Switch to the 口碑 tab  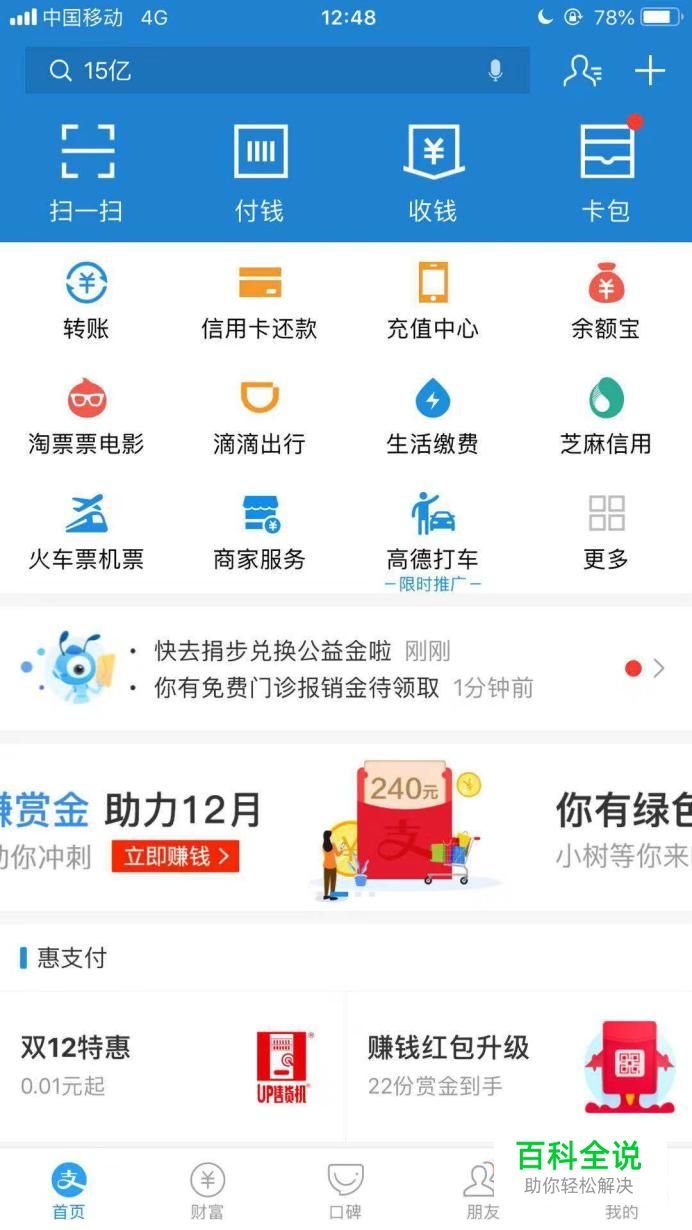pos(345,1192)
